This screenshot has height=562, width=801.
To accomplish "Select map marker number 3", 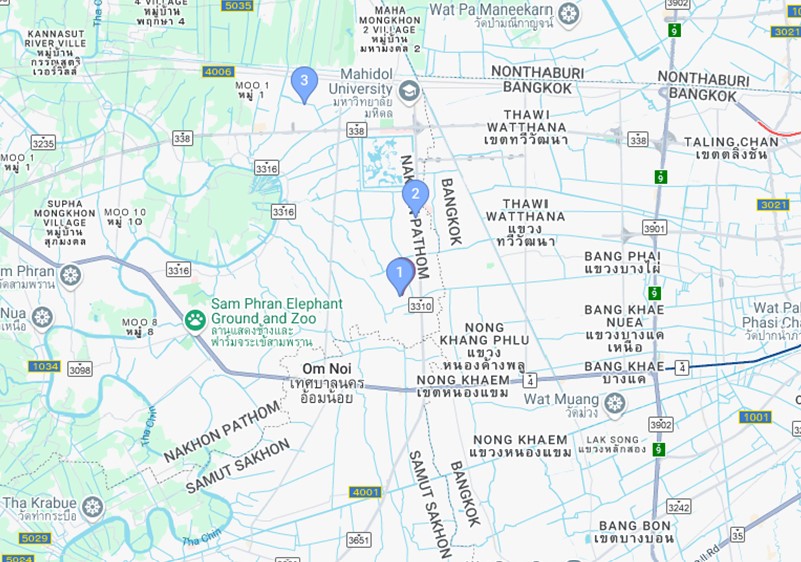I will click(x=304, y=81).
